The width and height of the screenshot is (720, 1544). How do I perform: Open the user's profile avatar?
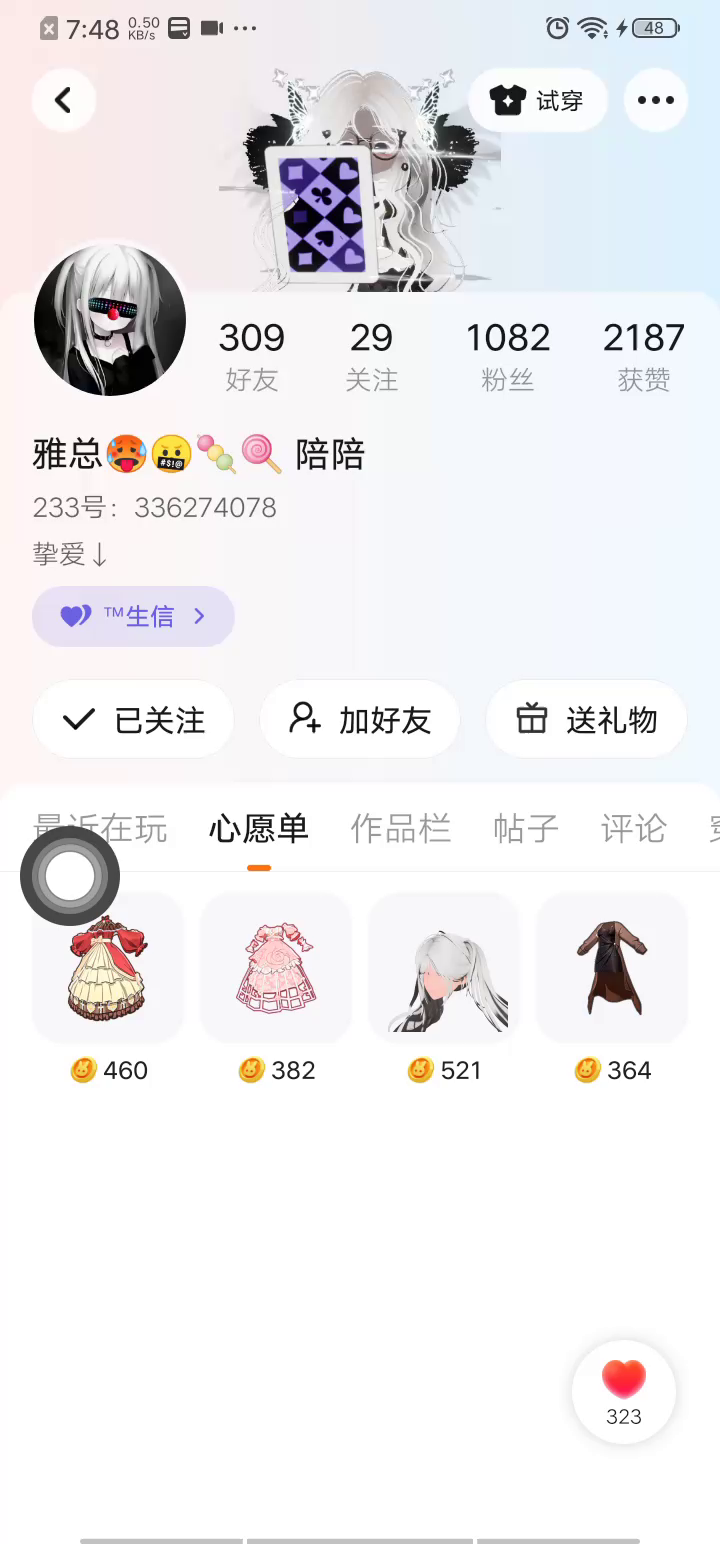point(110,320)
